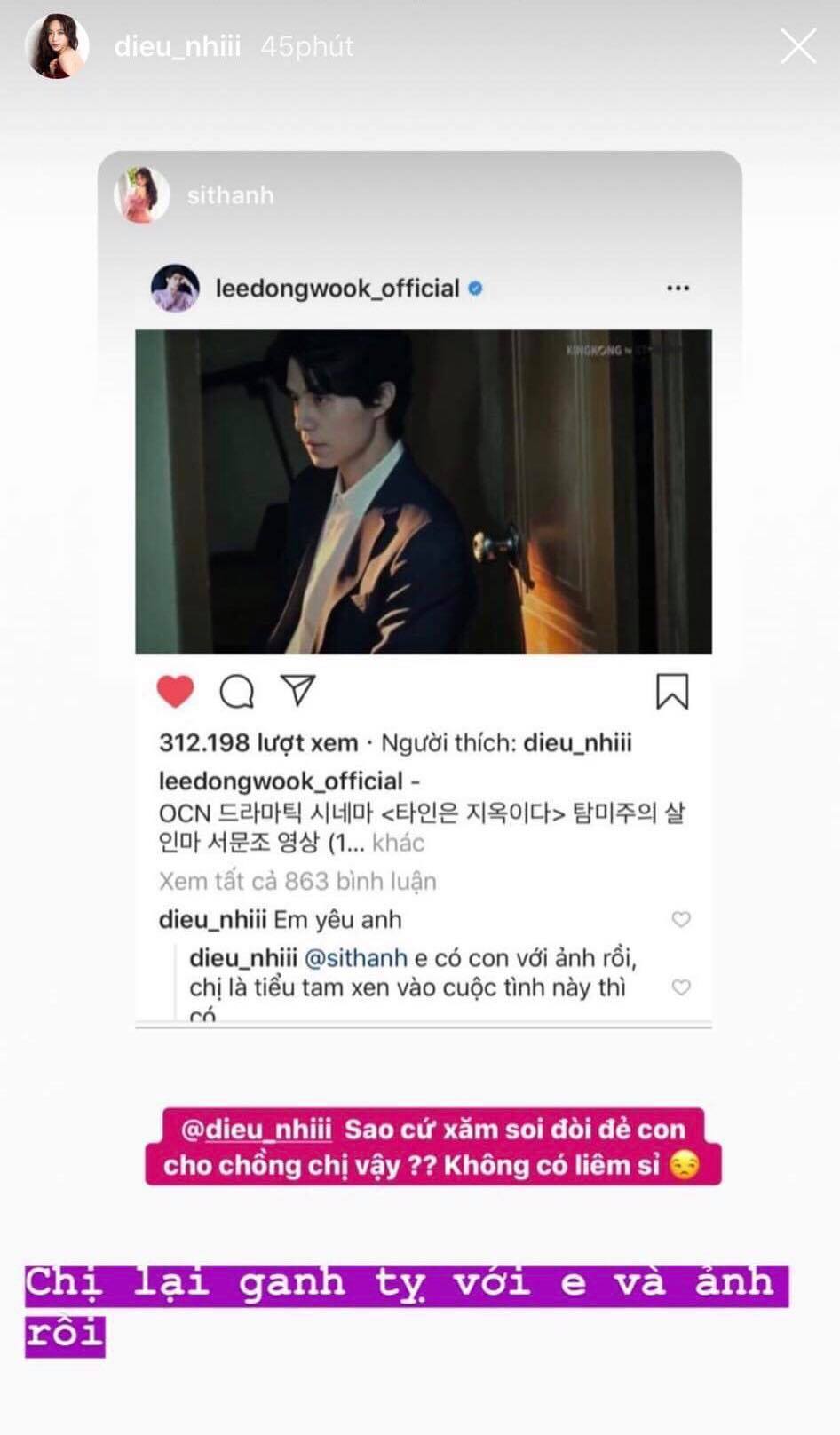Tap the dieu_nhiii username in the header
840x1435 pixels.
click(x=178, y=46)
